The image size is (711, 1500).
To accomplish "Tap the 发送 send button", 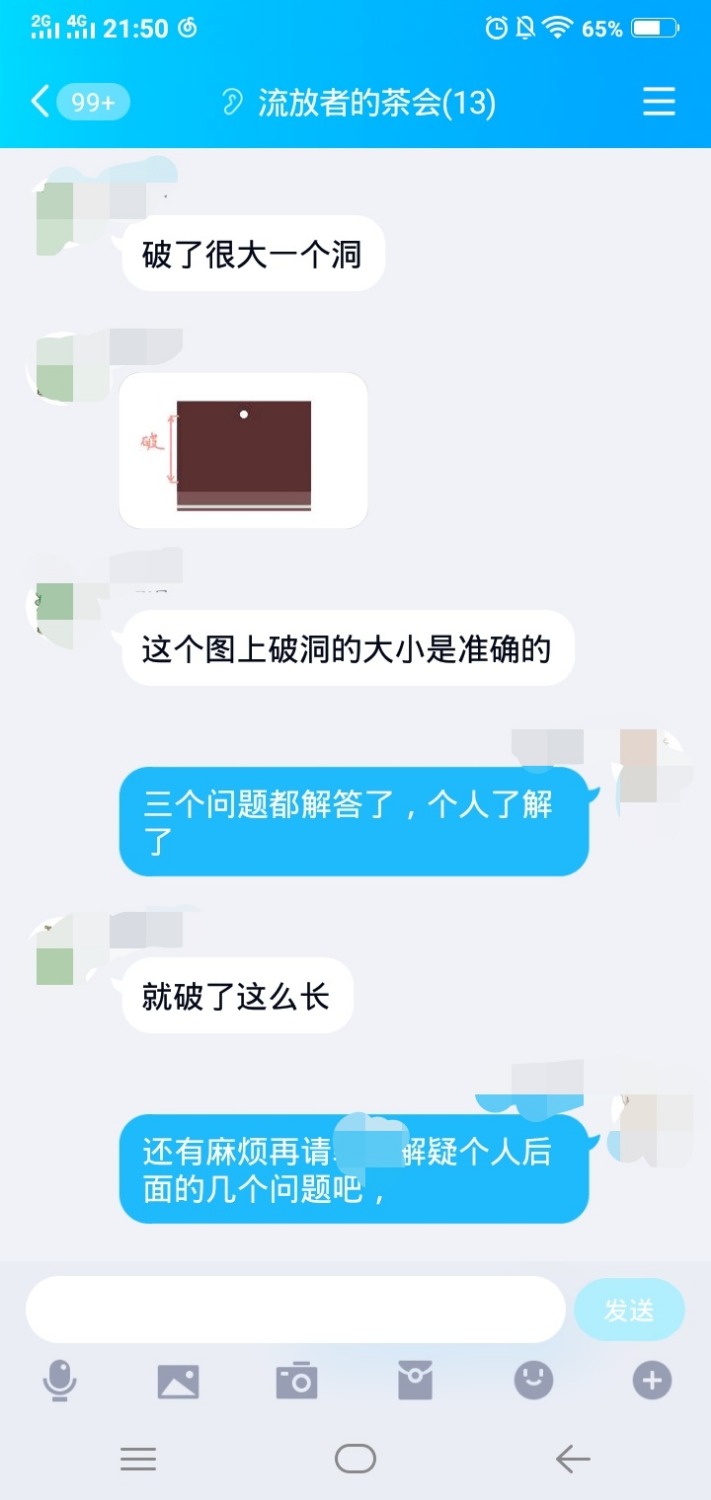I will (629, 1309).
